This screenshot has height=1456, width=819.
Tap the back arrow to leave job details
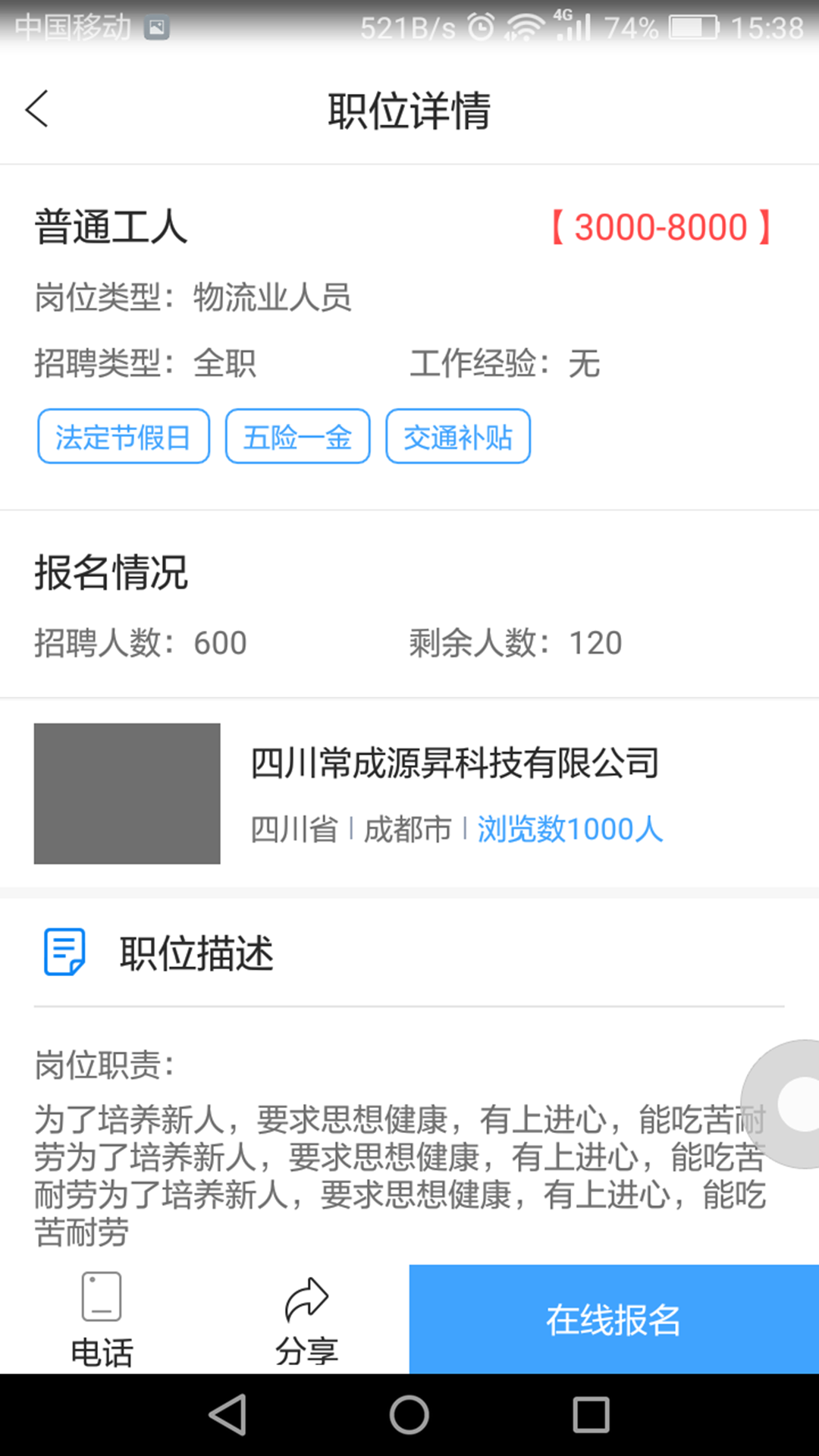click(36, 108)
